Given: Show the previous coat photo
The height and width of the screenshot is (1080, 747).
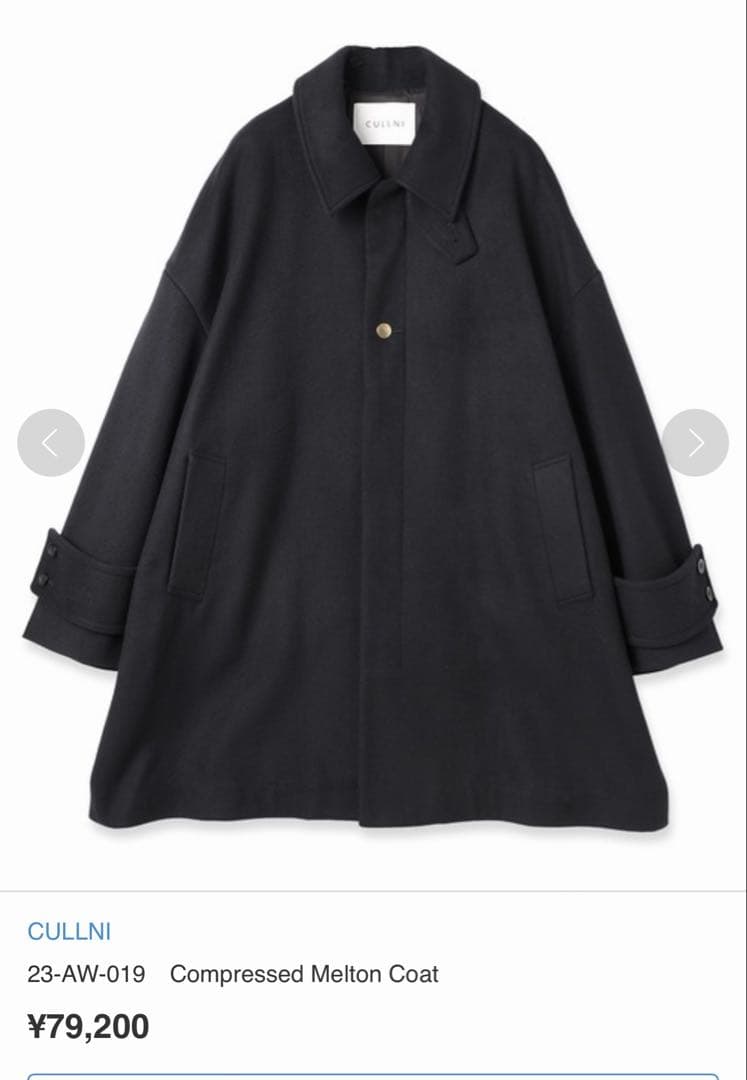Looking at the screenshot, I should pos(51,442).
